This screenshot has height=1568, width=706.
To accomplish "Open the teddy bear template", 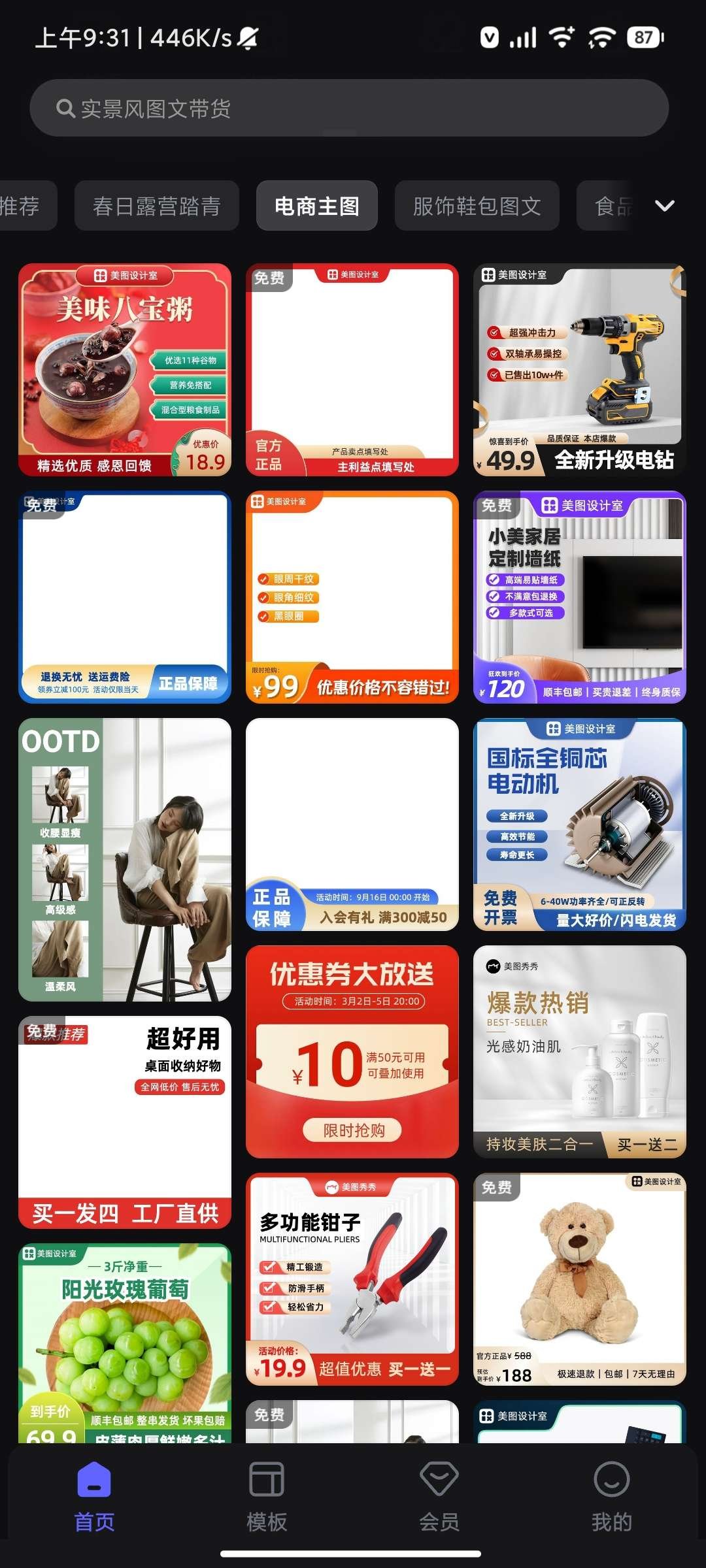I will (x=579, y=1279).
